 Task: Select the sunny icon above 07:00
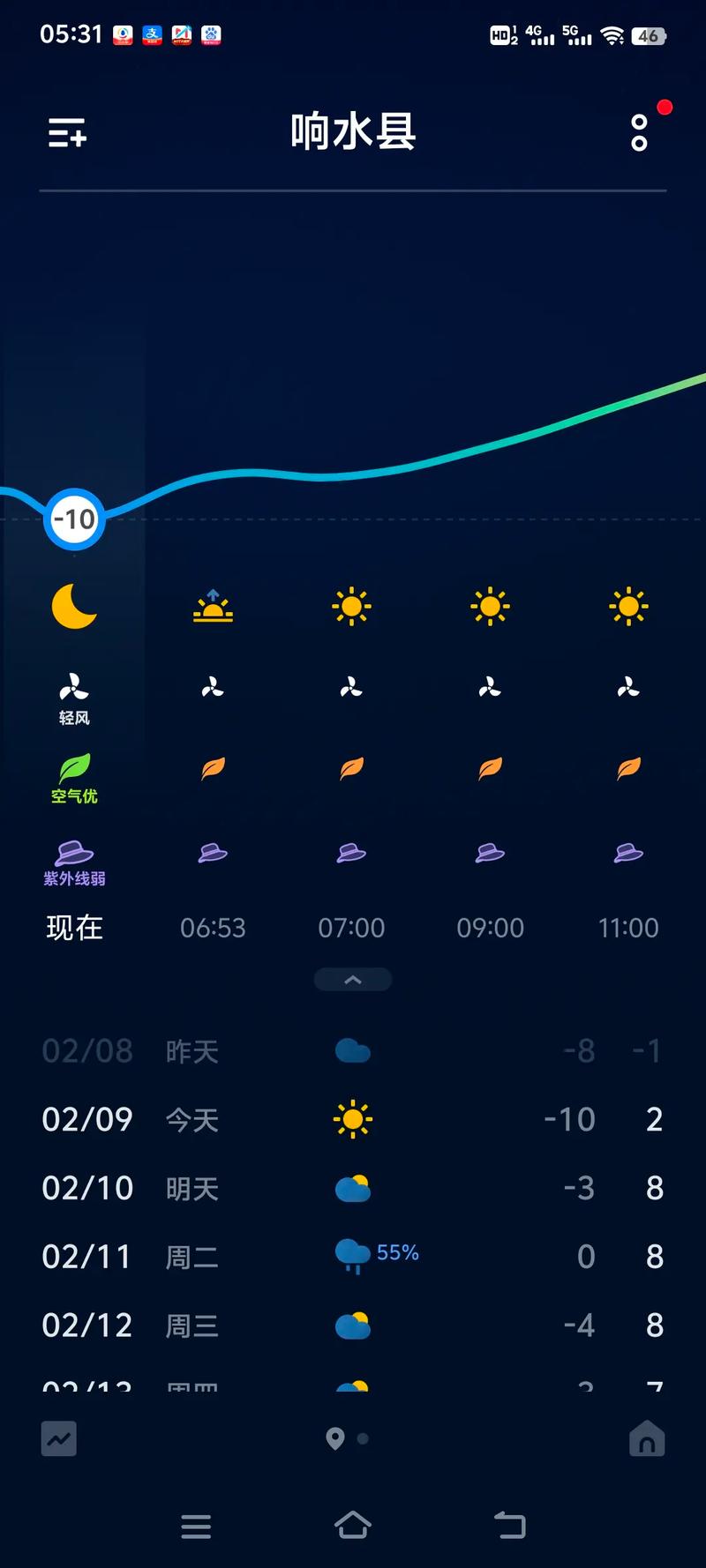(x=352, y=607)
